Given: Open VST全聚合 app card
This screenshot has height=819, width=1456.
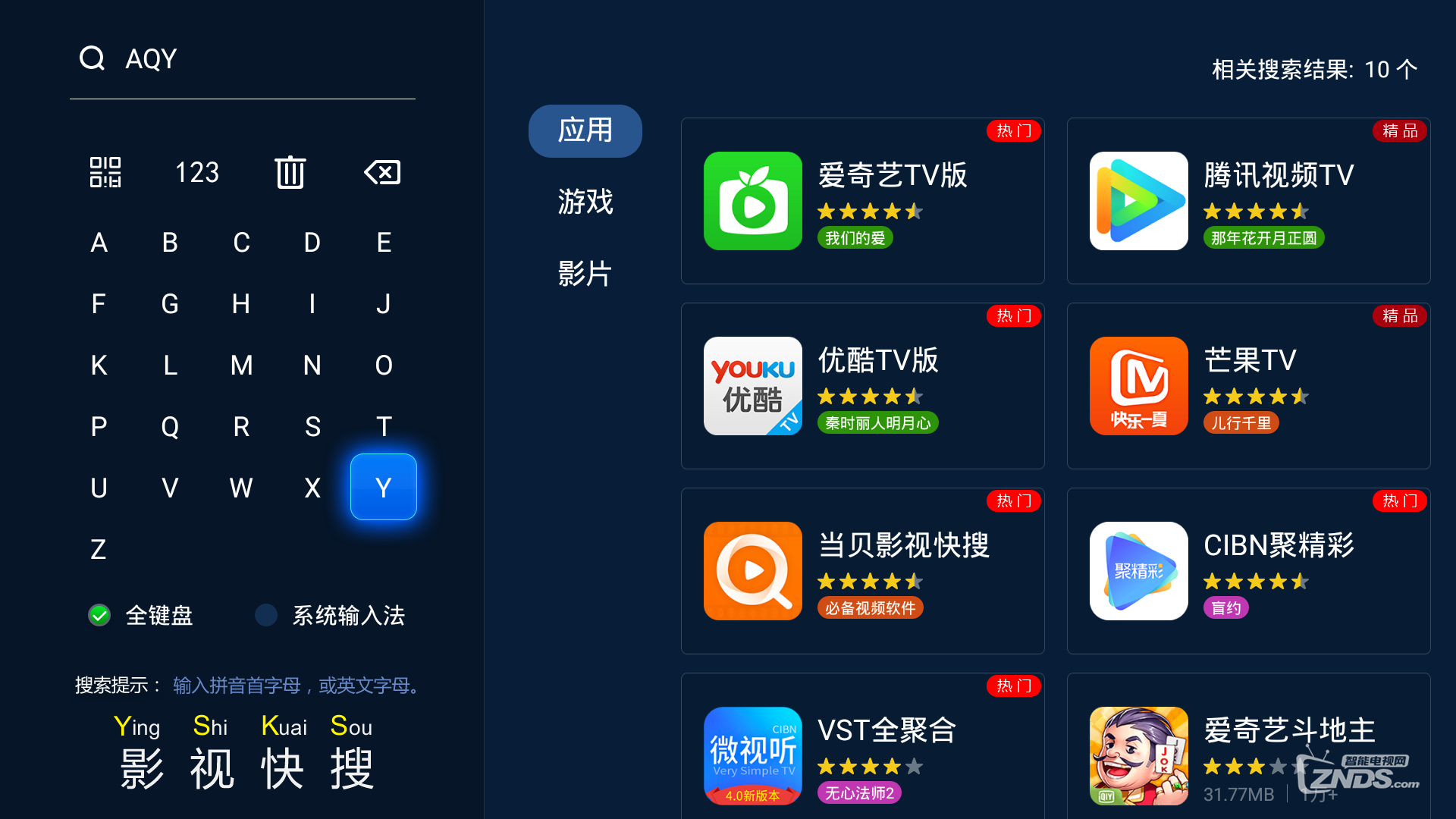Looking at the screenshot, I should [862, 747].
